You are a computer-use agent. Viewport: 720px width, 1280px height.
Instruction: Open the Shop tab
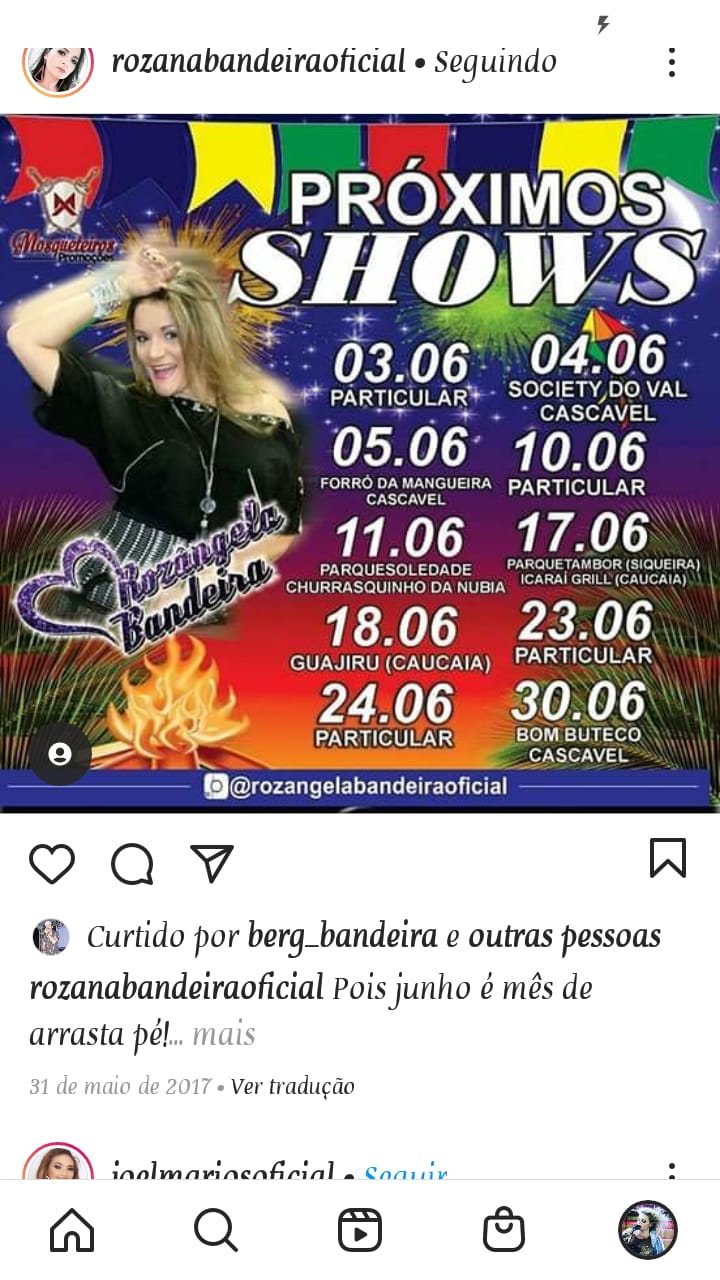click(x=504, y=1230)
